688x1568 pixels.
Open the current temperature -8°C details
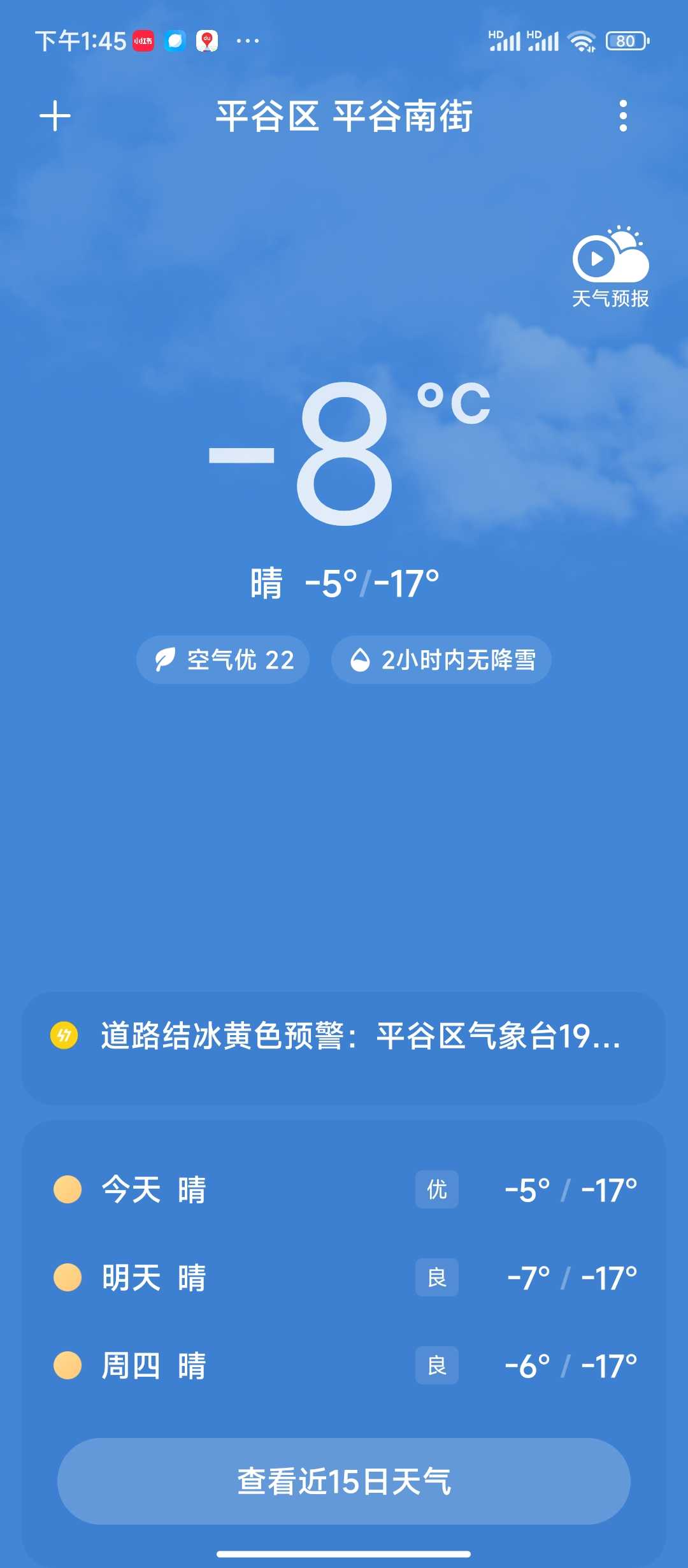coord(349,453)
